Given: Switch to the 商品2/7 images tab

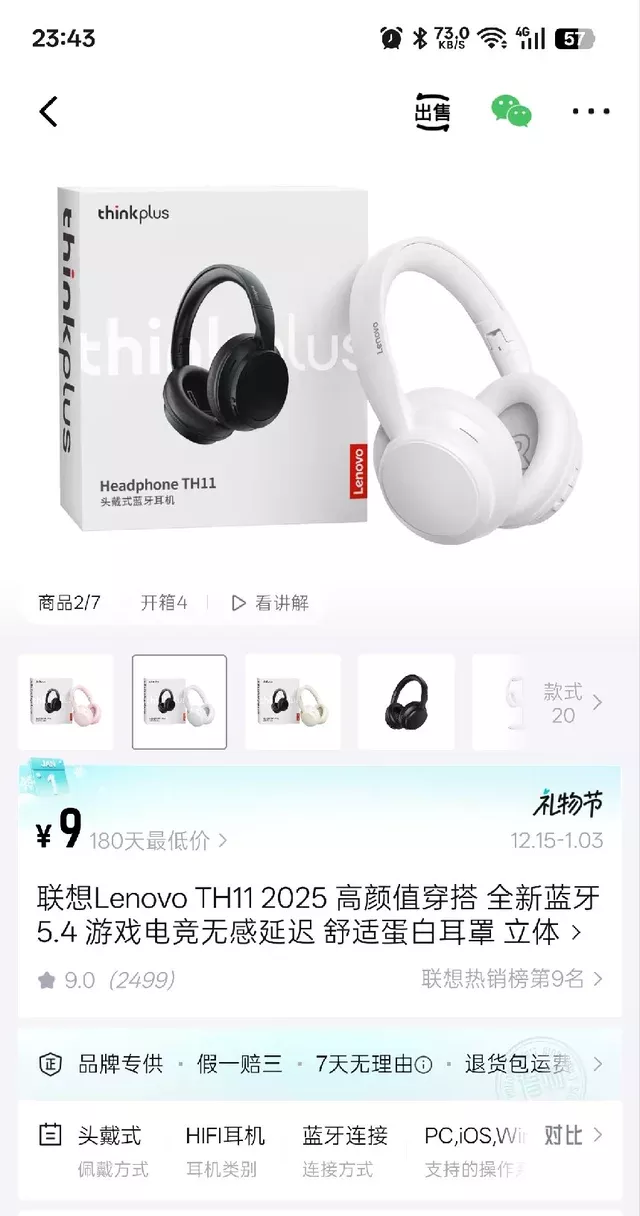Looking at the screenshot, I should tap(69, 603).
